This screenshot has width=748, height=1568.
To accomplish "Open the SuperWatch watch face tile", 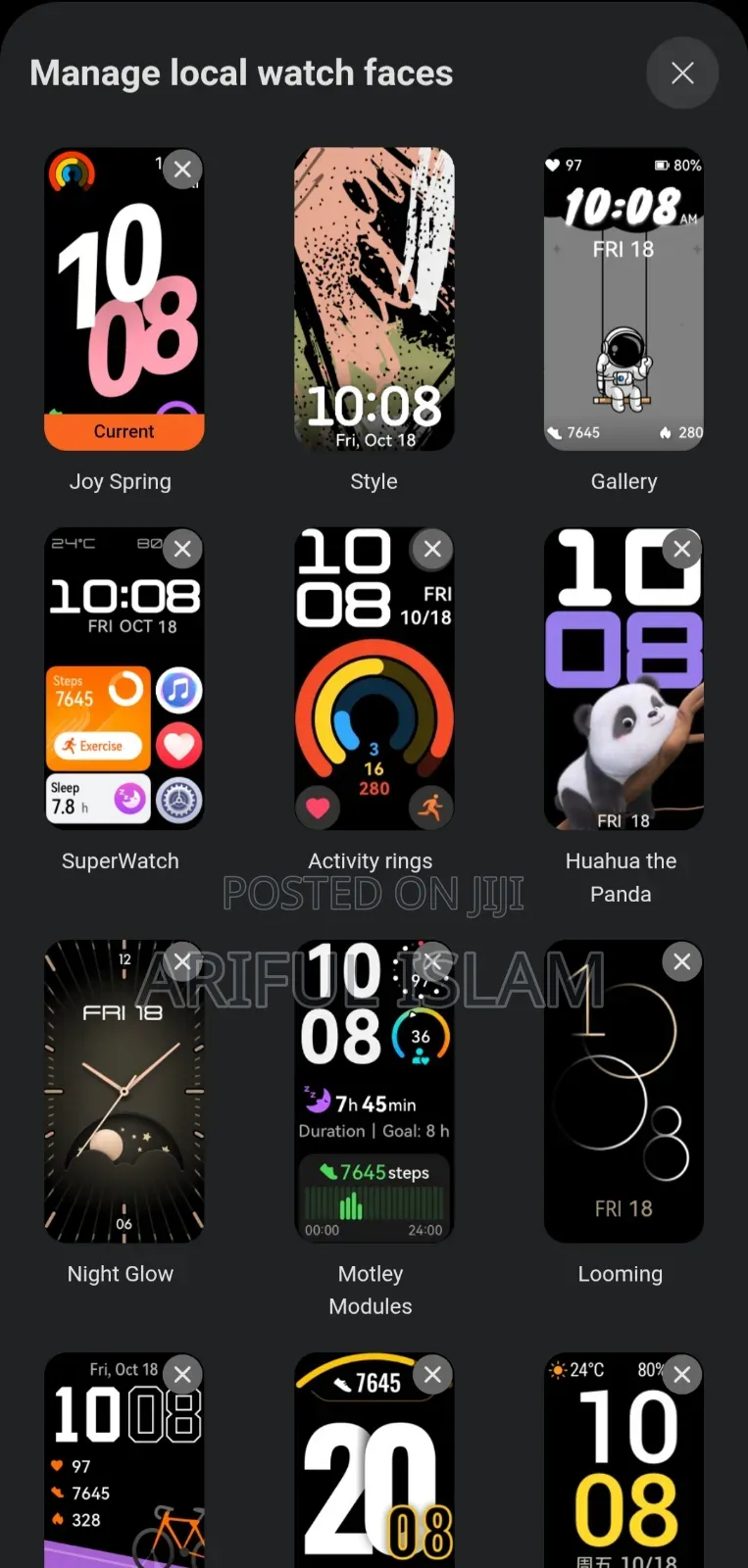I will coord(124,686).
